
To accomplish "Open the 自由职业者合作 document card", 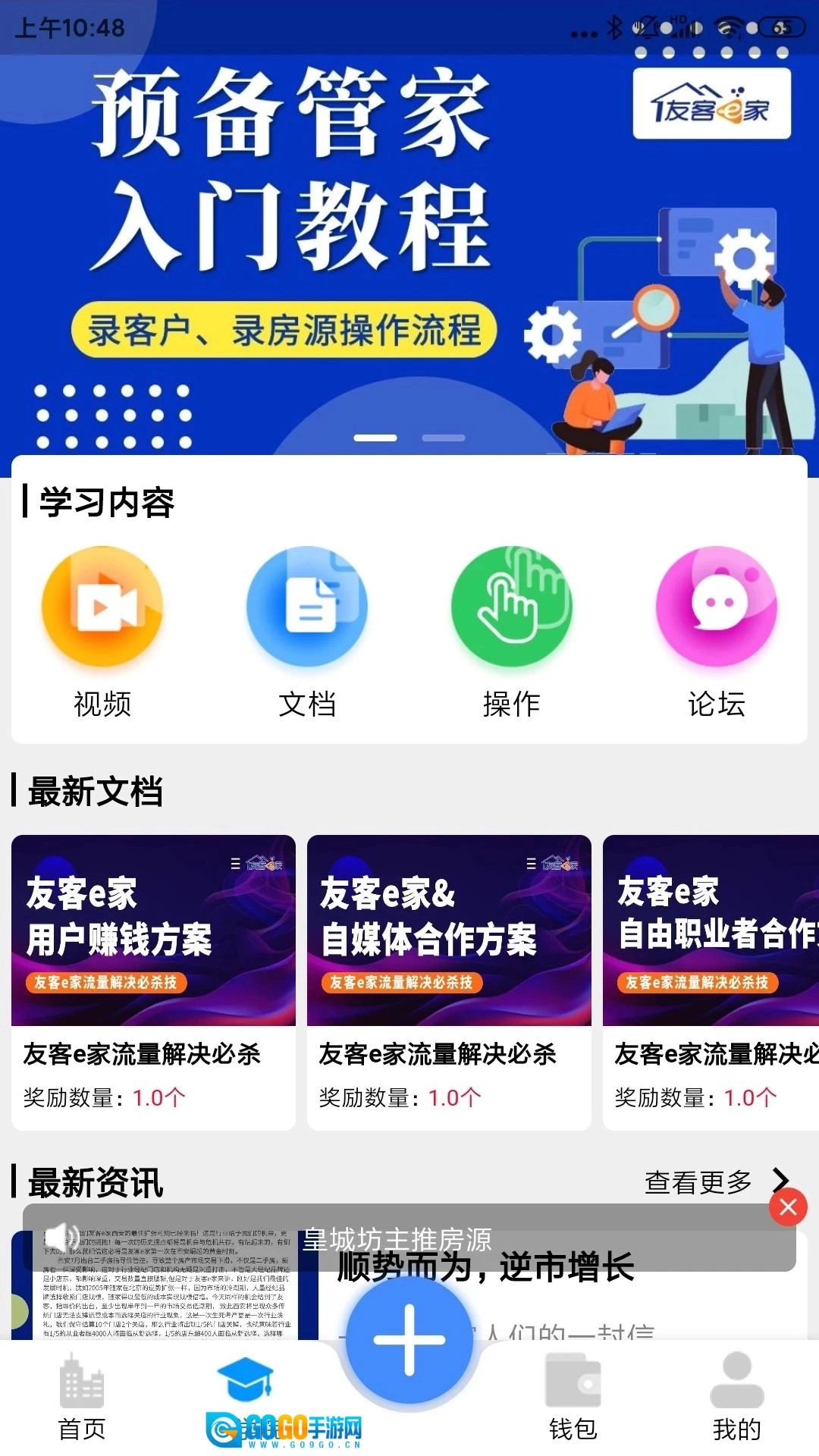I will 711,981.
